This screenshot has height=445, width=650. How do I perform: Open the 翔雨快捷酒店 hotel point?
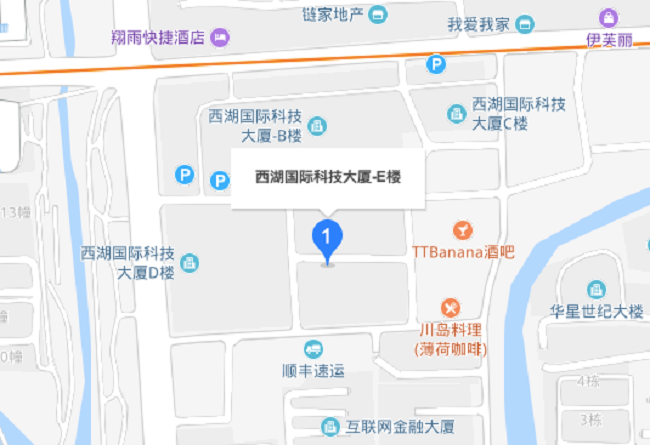221,38
